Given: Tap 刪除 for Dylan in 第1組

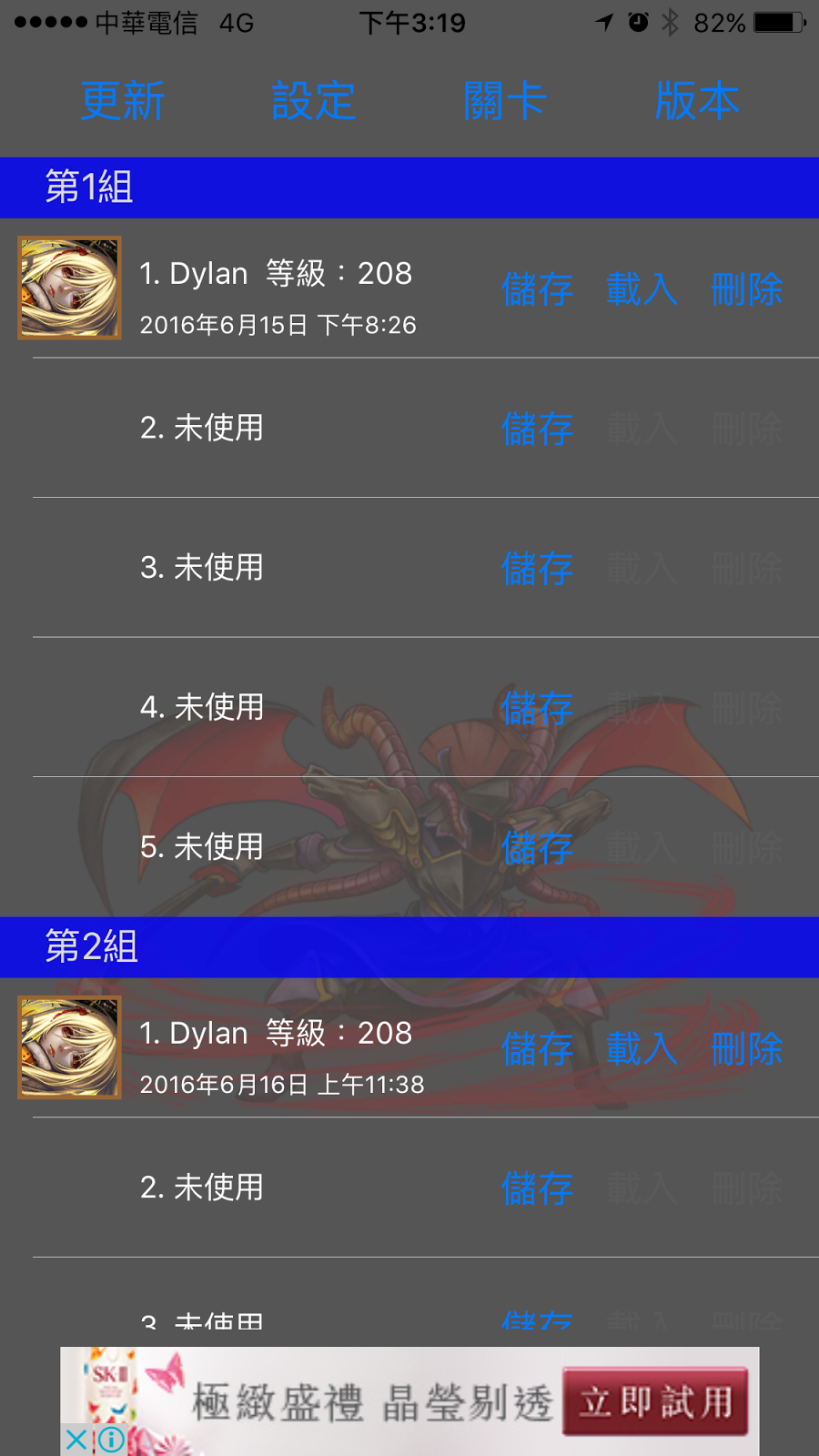Looking at the screenshot, I should (x=746, y=289).
